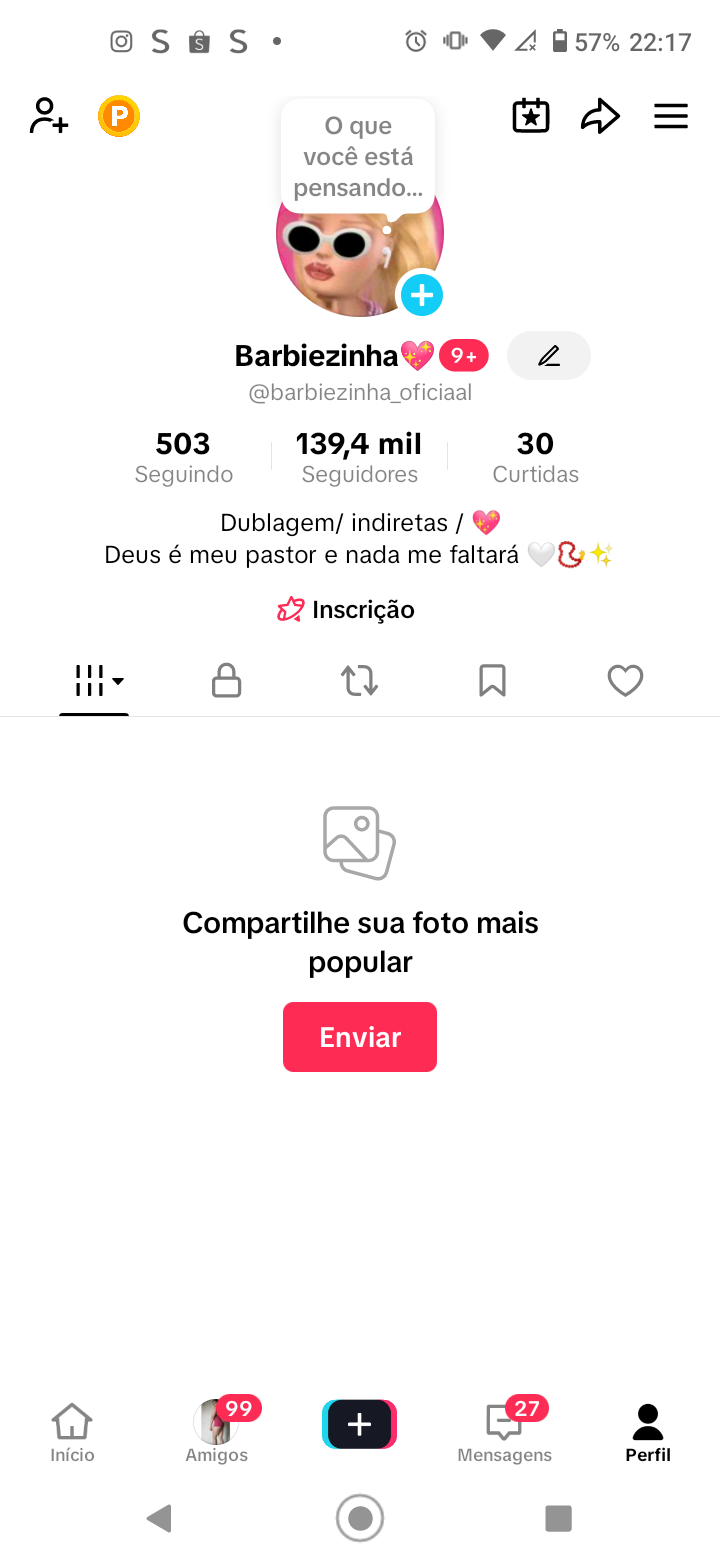Switch to the saved bookmarks tab
Viewport: 720px width, 1560px height.
coord(492,682)
